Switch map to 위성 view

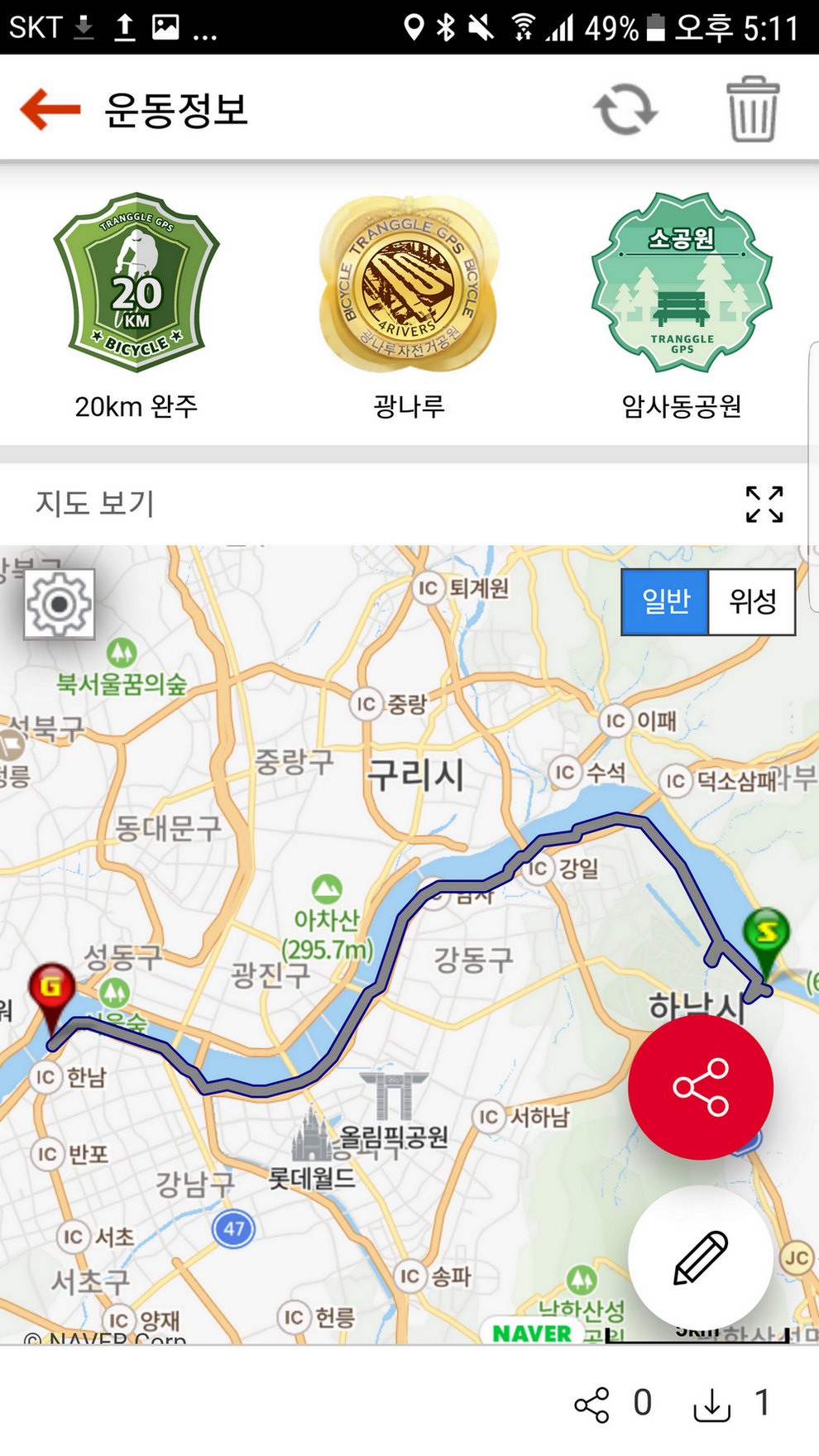(752, 601)
